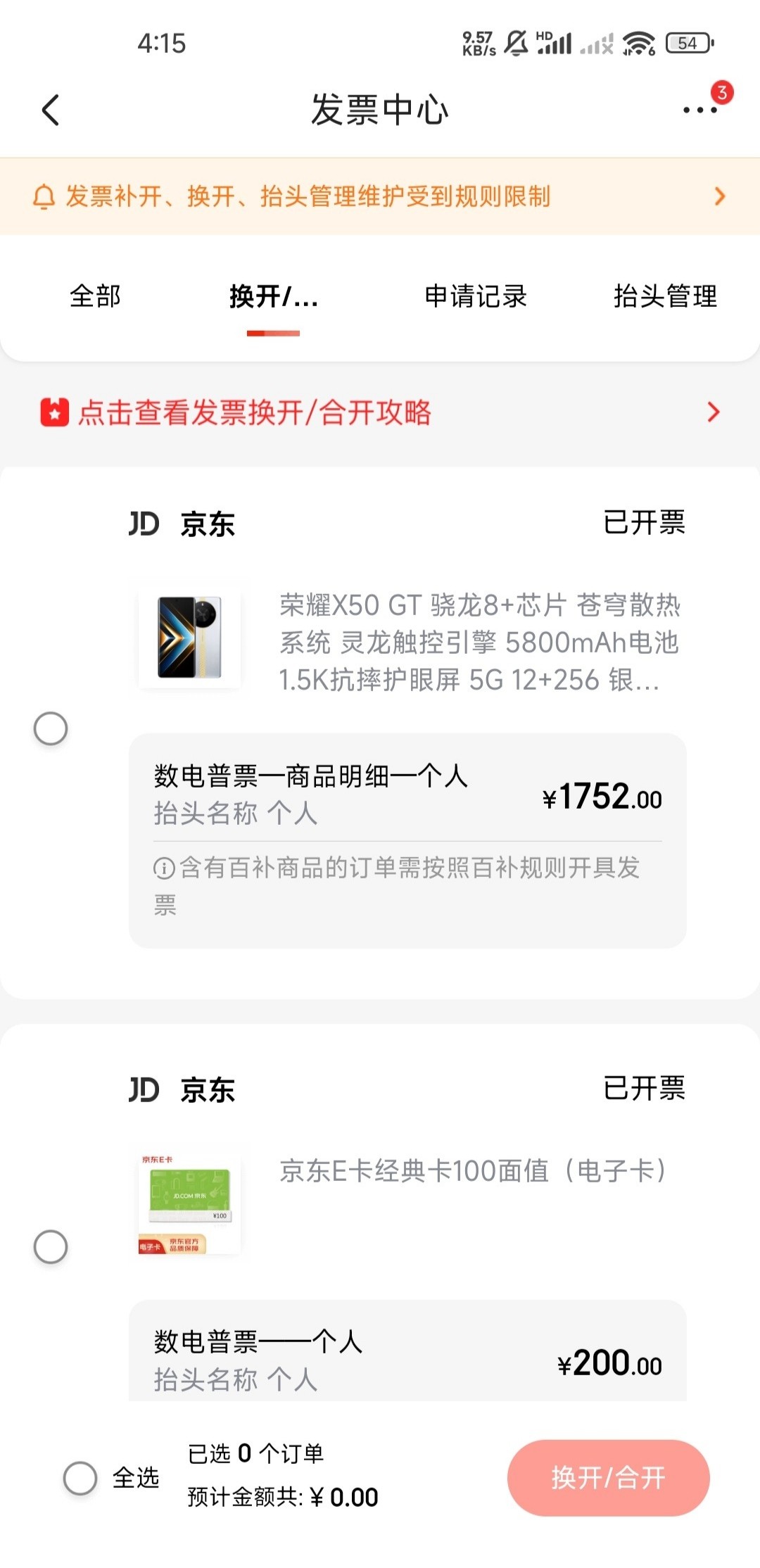Open the 荣耀X50 GT invoice card
The image size is (760, 1568).
coord(407,840)
